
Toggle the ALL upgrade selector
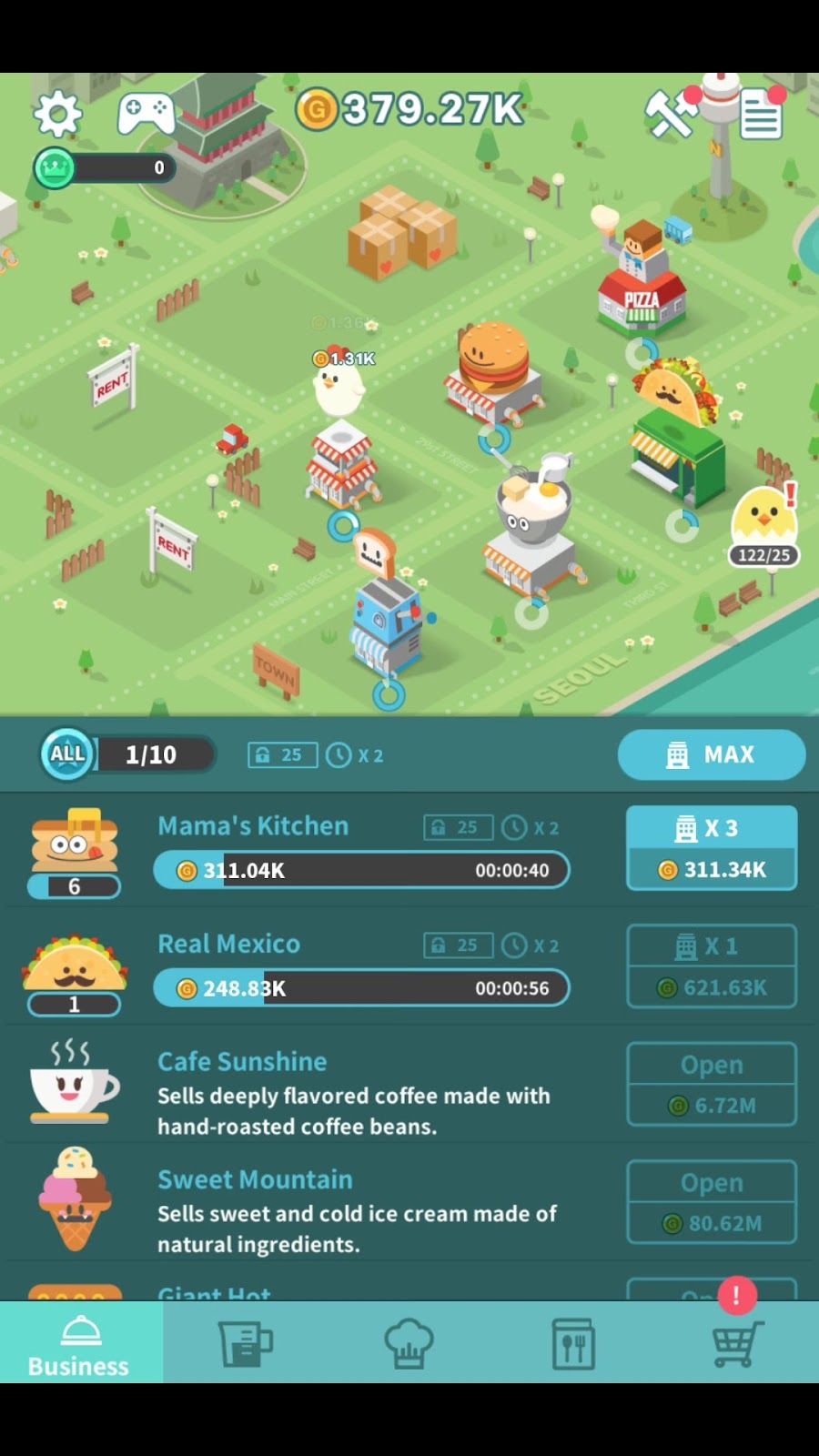67,754
